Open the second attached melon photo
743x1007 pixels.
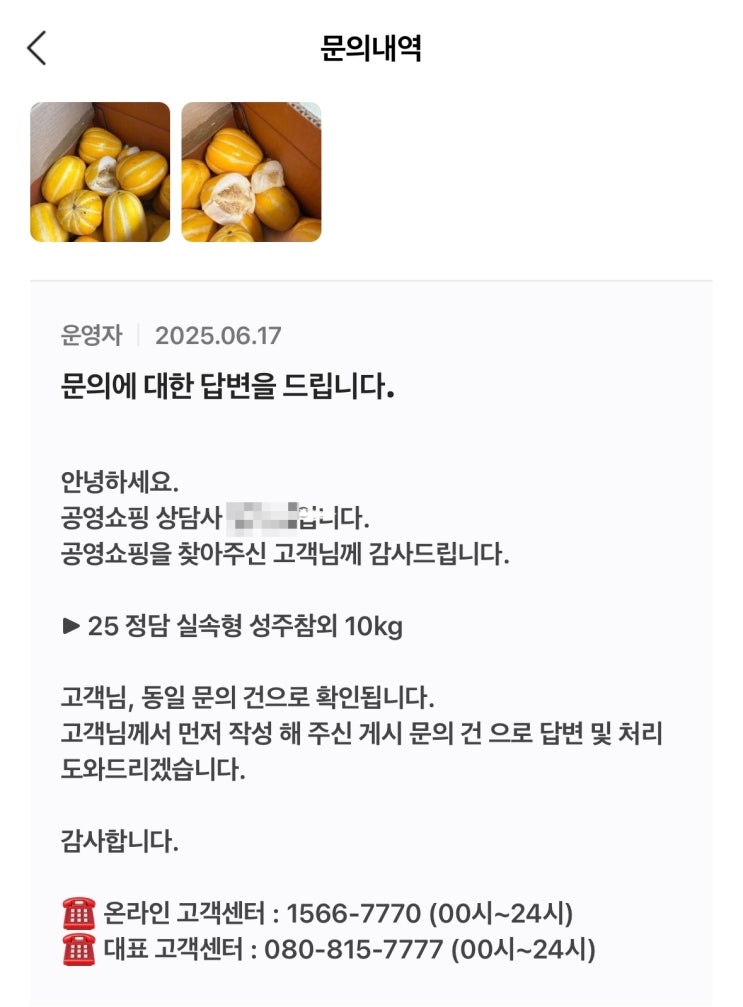point(251,171)
